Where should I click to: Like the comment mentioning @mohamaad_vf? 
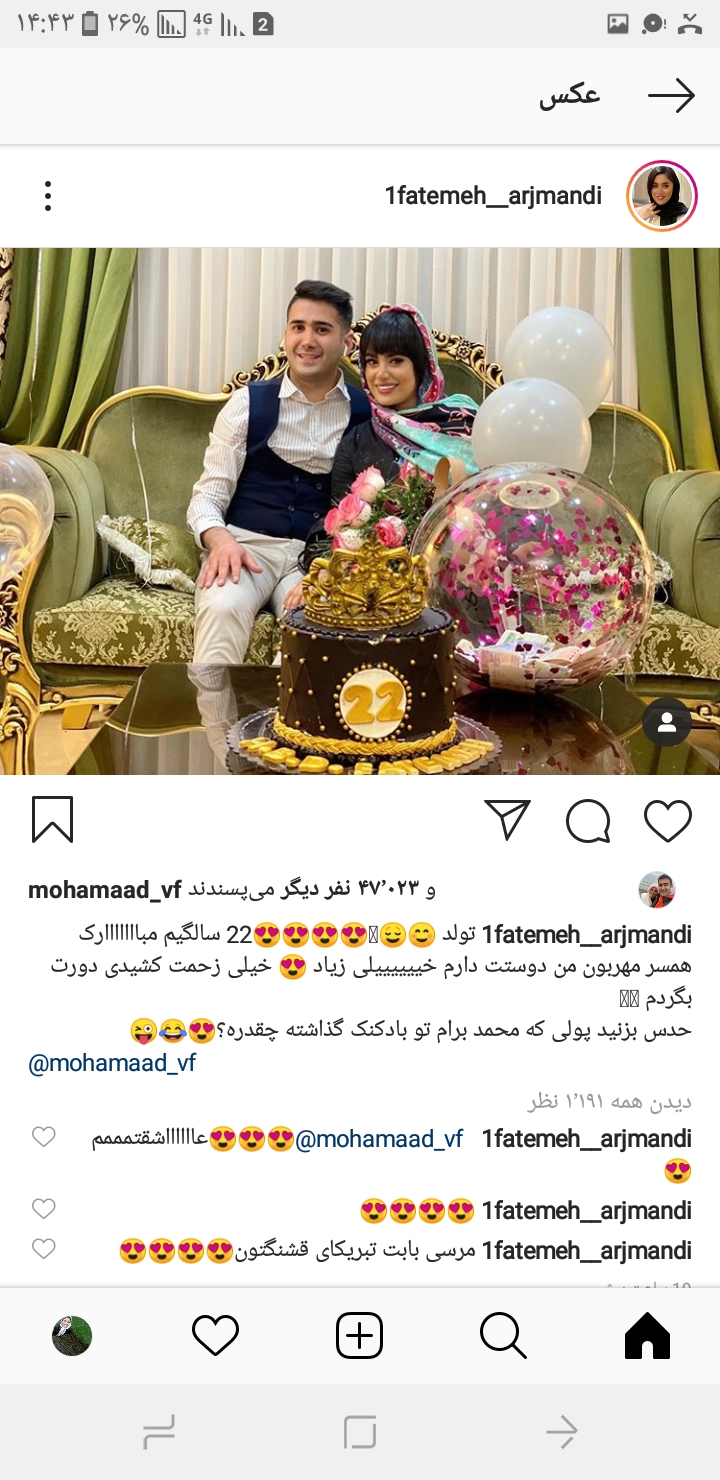tap(44, 1137)
